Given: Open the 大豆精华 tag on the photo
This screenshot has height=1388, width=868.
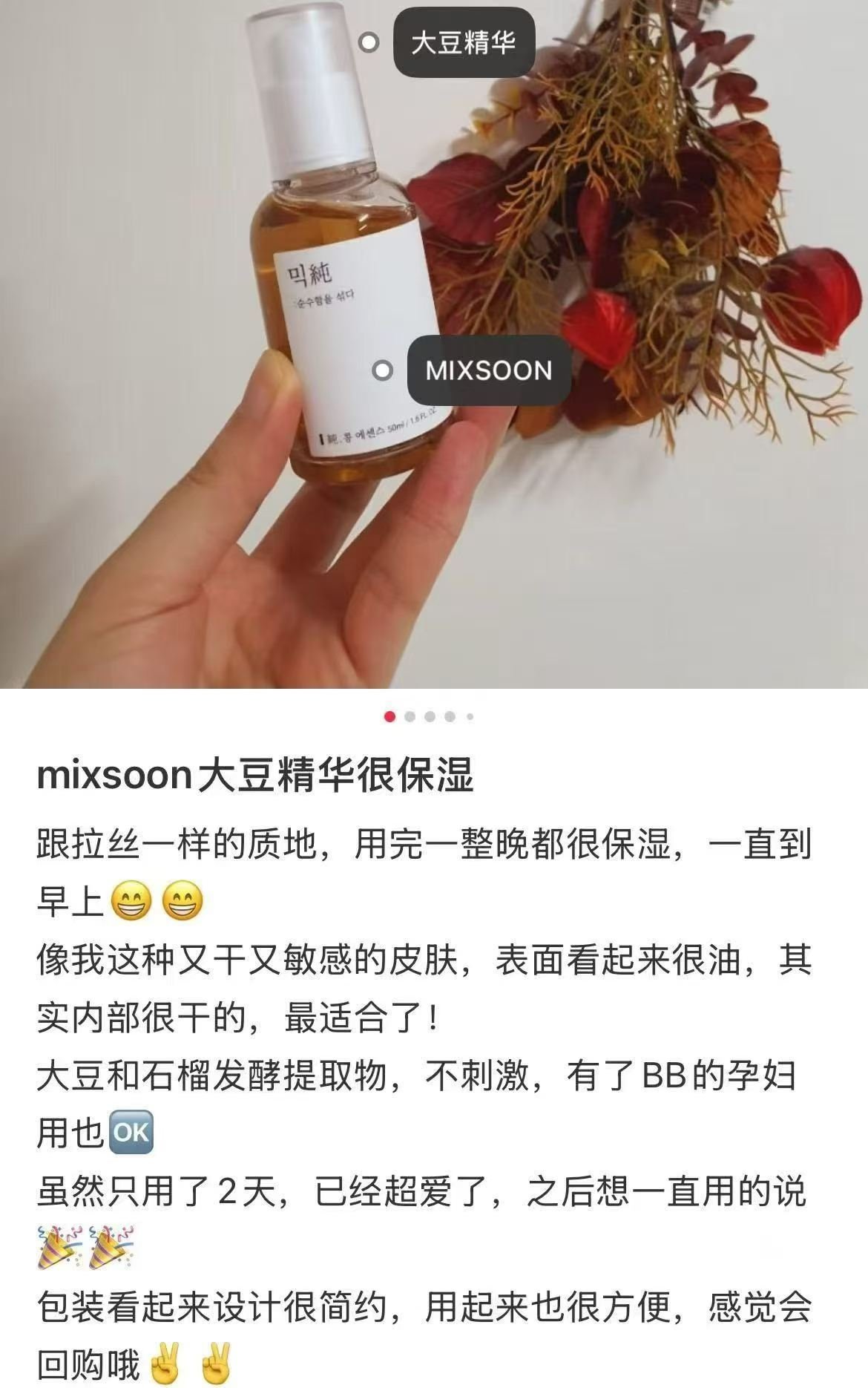Looking at the screenshot, I should pos(463,43).
